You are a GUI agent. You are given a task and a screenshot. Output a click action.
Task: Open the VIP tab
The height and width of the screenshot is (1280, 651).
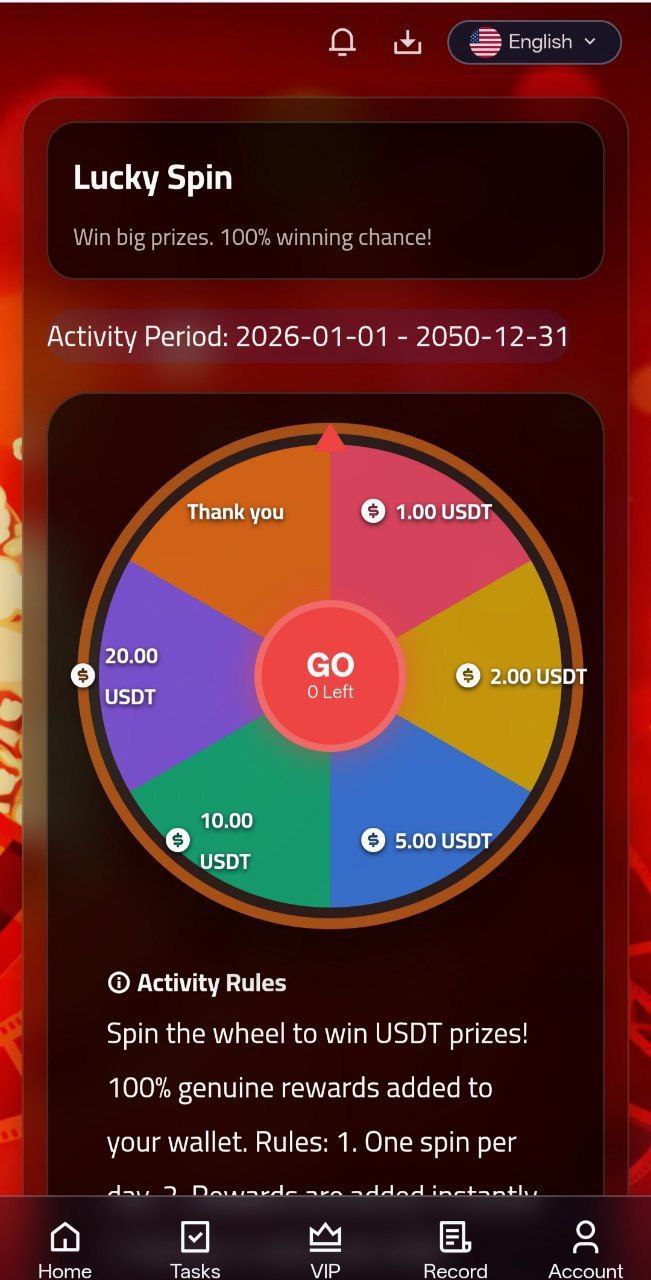(x=325, y=1248)
